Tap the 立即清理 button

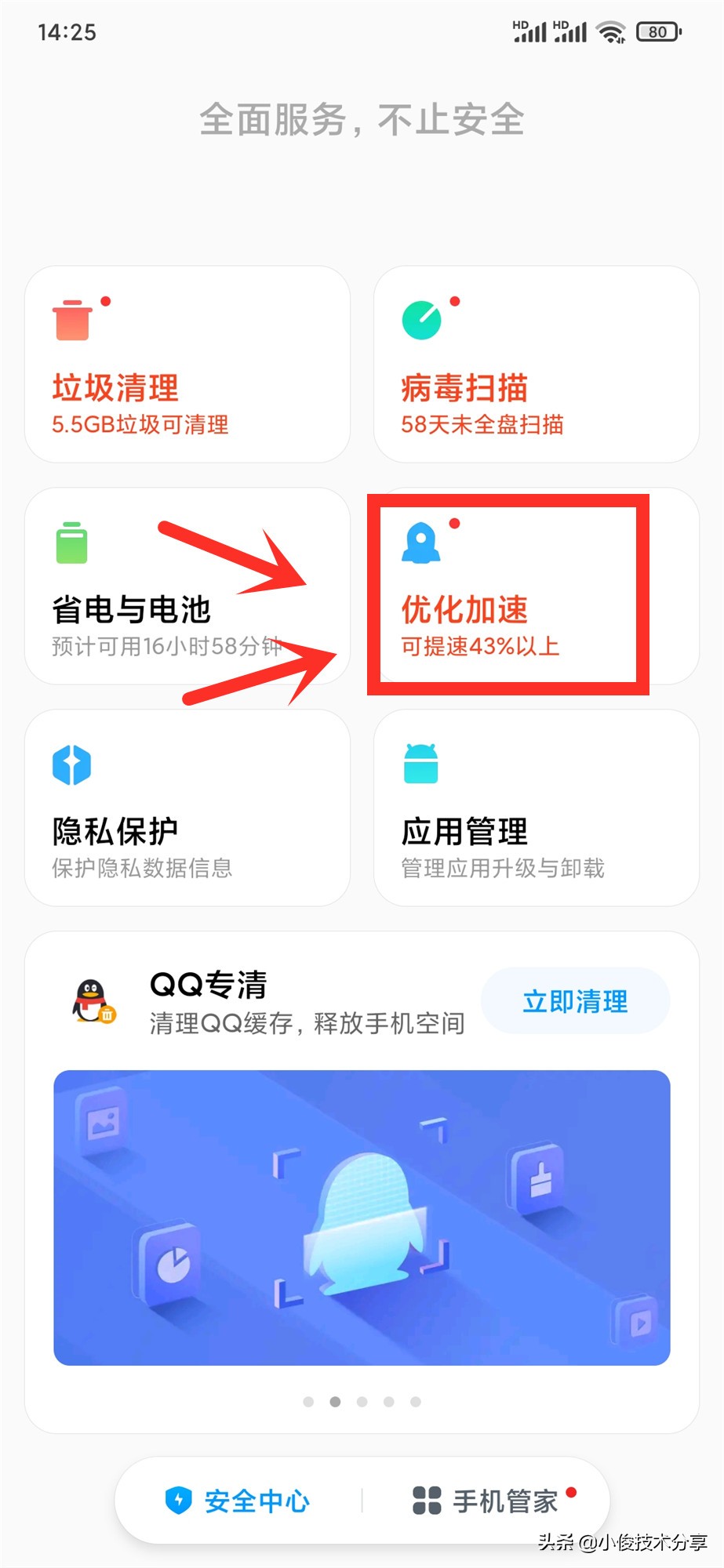[x=575, y=1000]
